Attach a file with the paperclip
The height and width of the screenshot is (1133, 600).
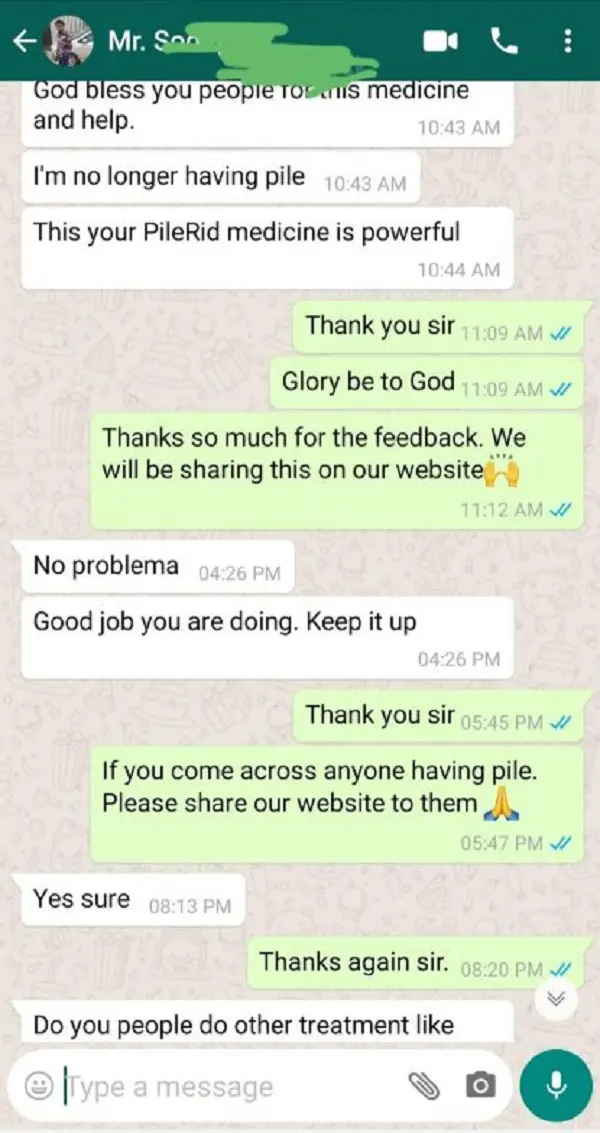tap(423, 1086)
